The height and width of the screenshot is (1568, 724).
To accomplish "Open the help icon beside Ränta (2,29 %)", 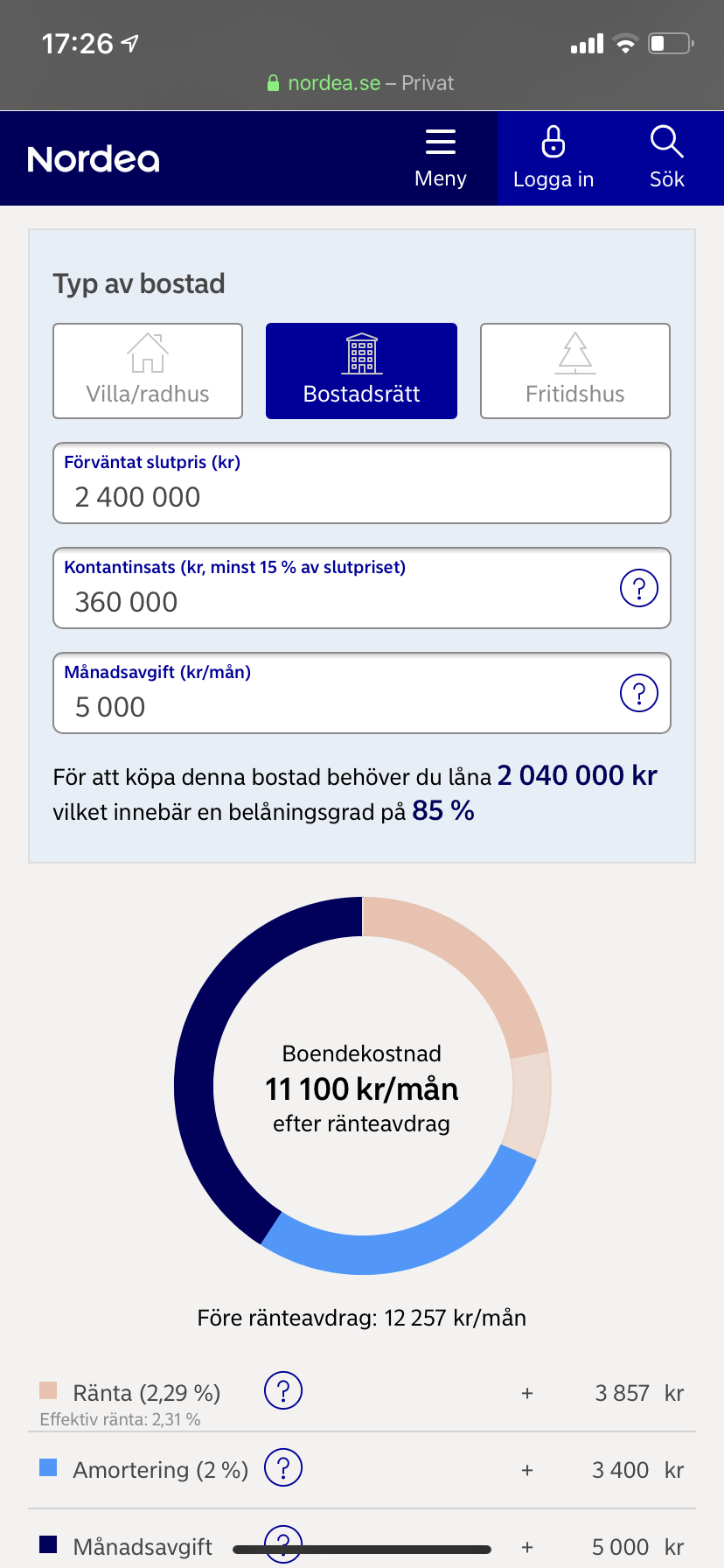I will click(283, 1390).
